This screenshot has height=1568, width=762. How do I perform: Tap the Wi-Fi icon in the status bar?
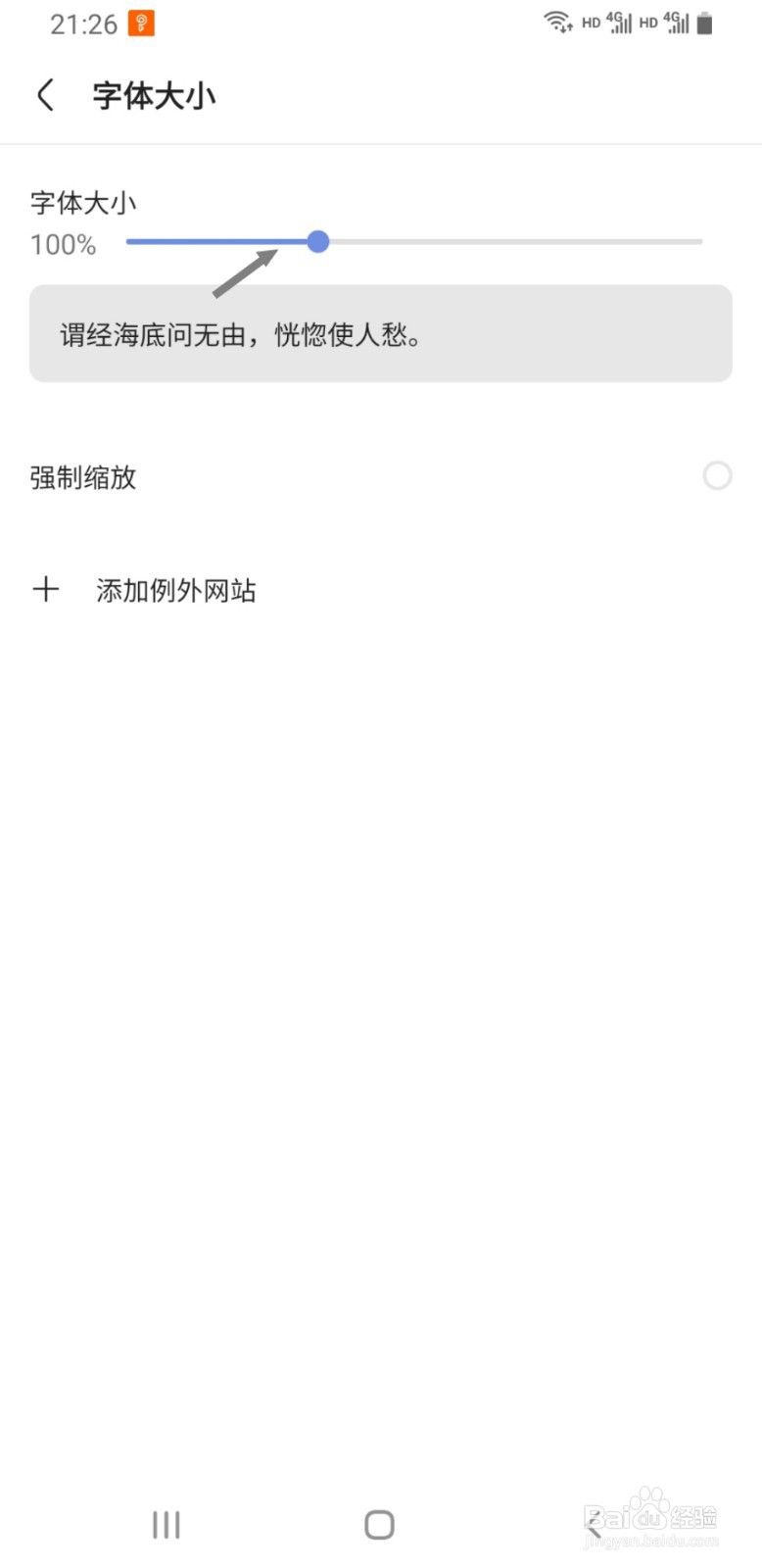point(556,22)
